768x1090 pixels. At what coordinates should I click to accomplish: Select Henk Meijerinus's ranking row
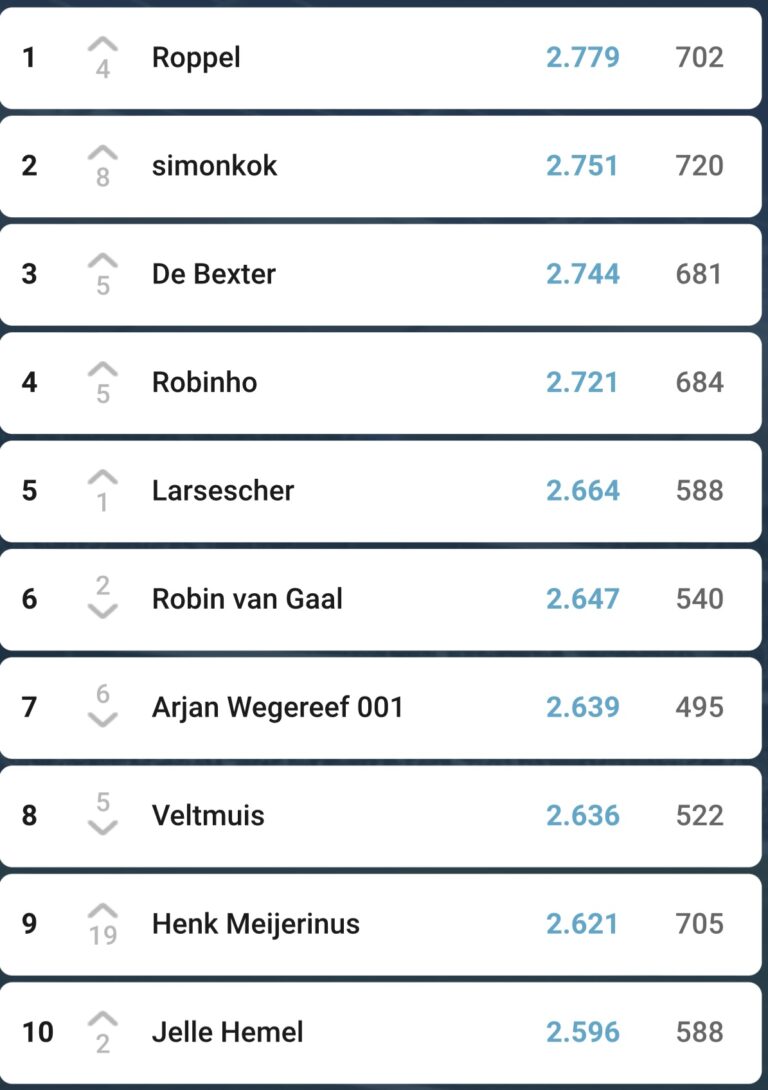click(255, 923)
